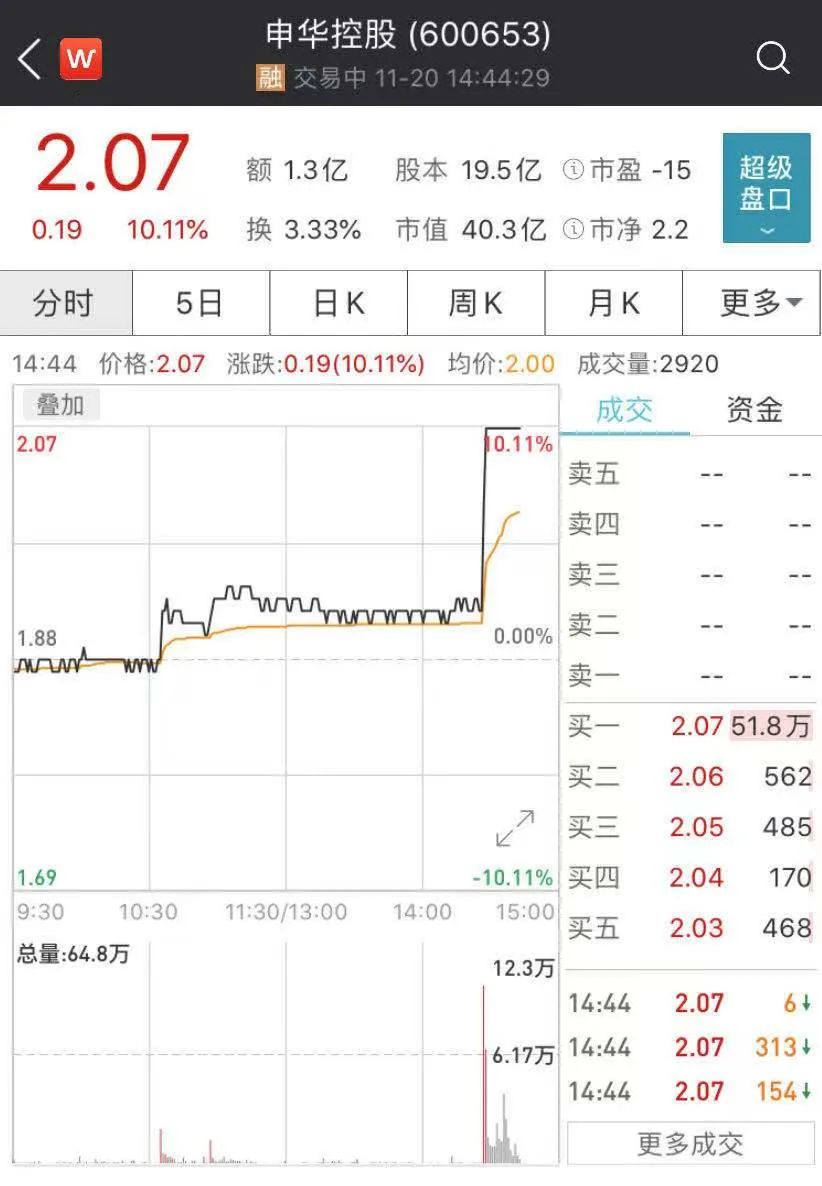Open the stock search magnifier
The width and height of the screenshot is (822, 1186).
pos(773,58)
